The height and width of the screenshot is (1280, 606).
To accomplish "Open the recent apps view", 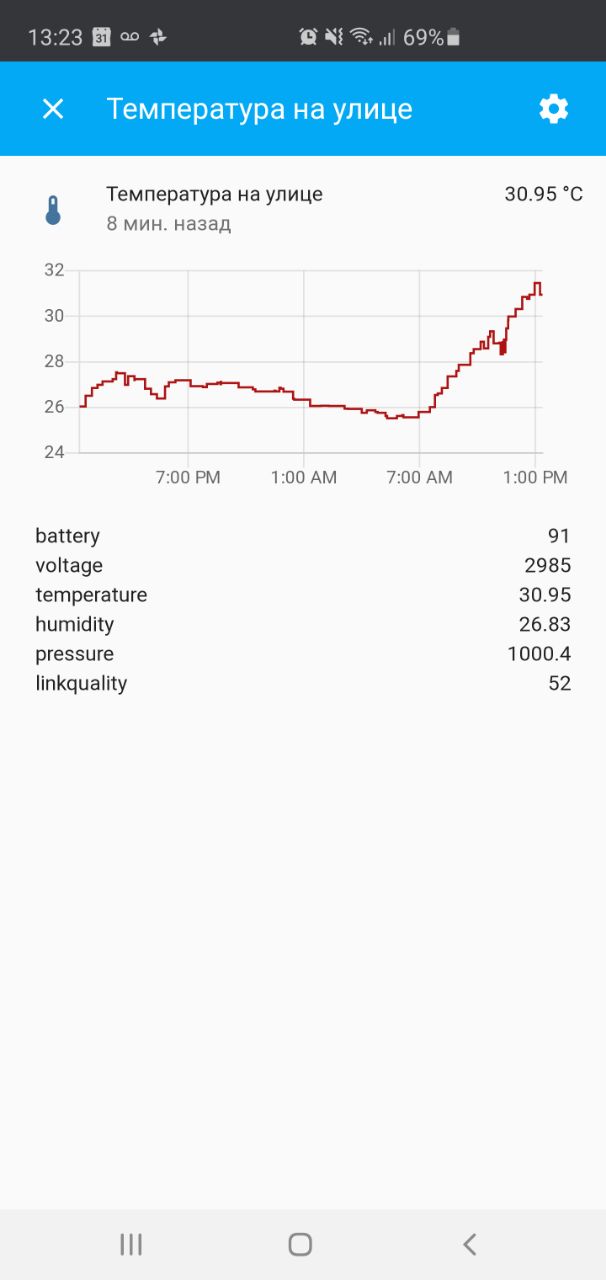I will click(x=131, y=1244).
